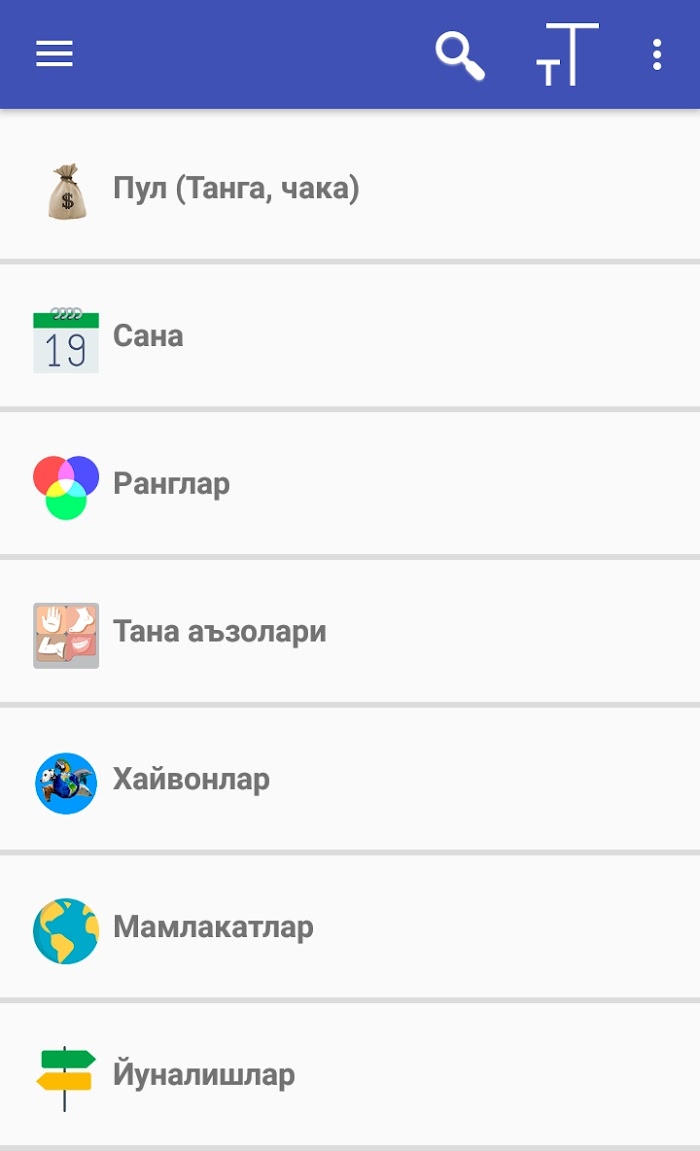Open the hamburger drawer menu
The height and width of the screenshot is (1151, 700).
pyautogui.click(x=54, y=54)
